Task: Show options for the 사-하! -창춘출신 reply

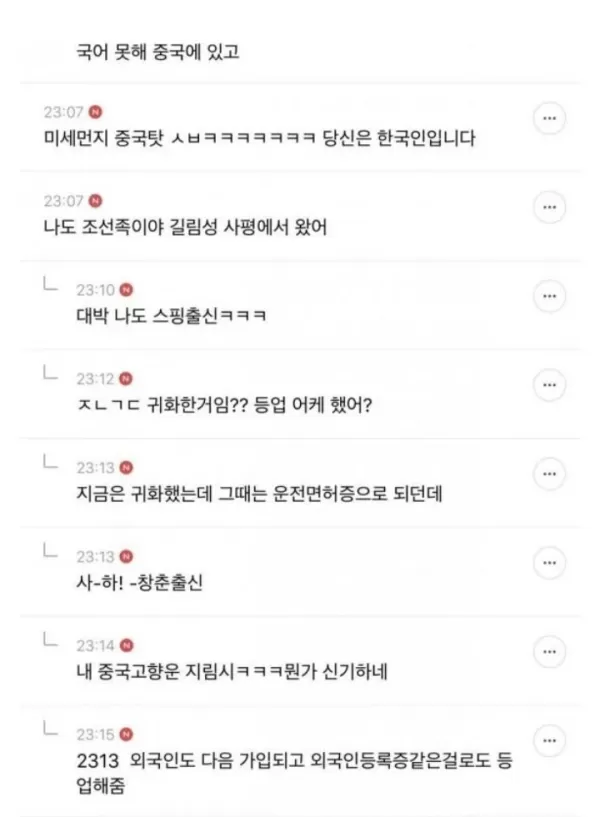Action: (x=548, y=562)
